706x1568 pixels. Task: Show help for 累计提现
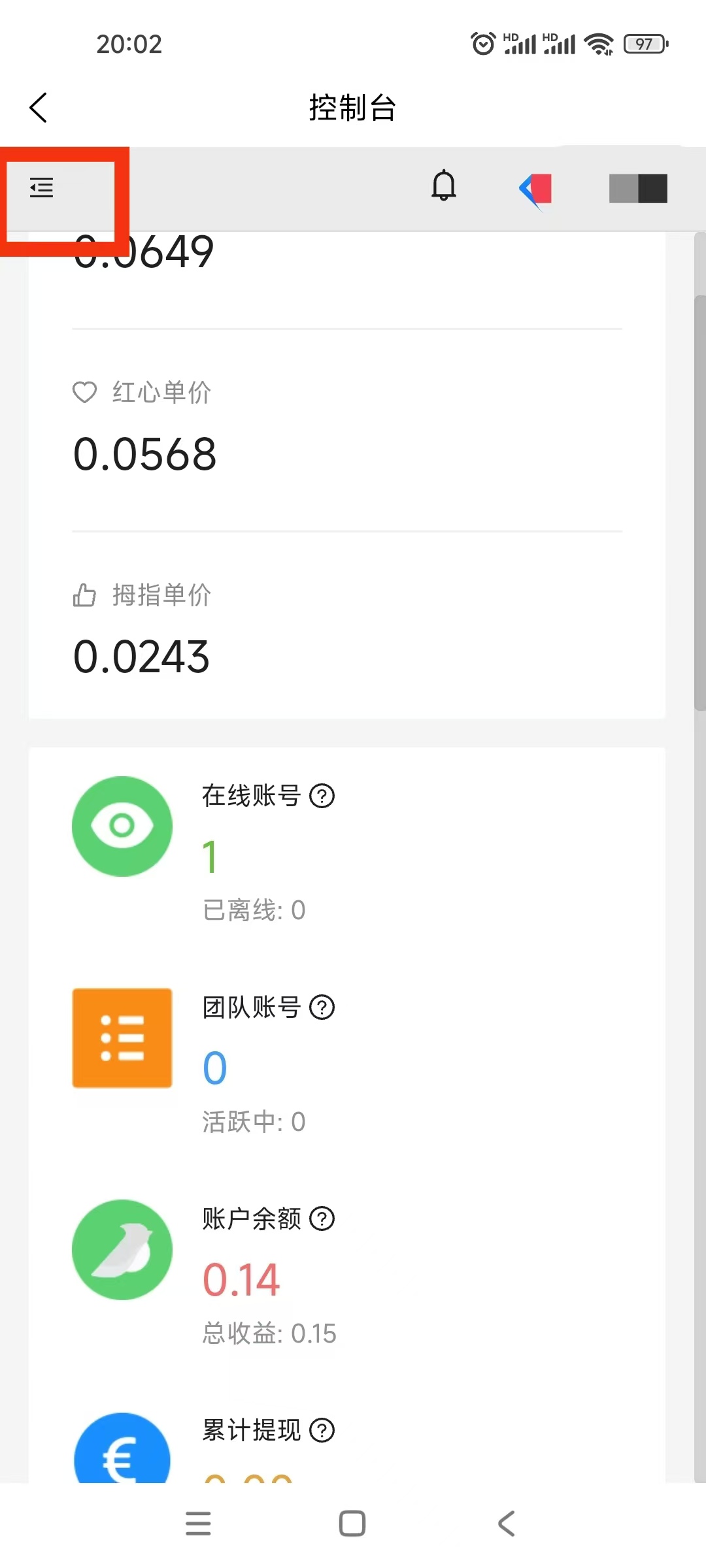click(x=322, y=1430)
